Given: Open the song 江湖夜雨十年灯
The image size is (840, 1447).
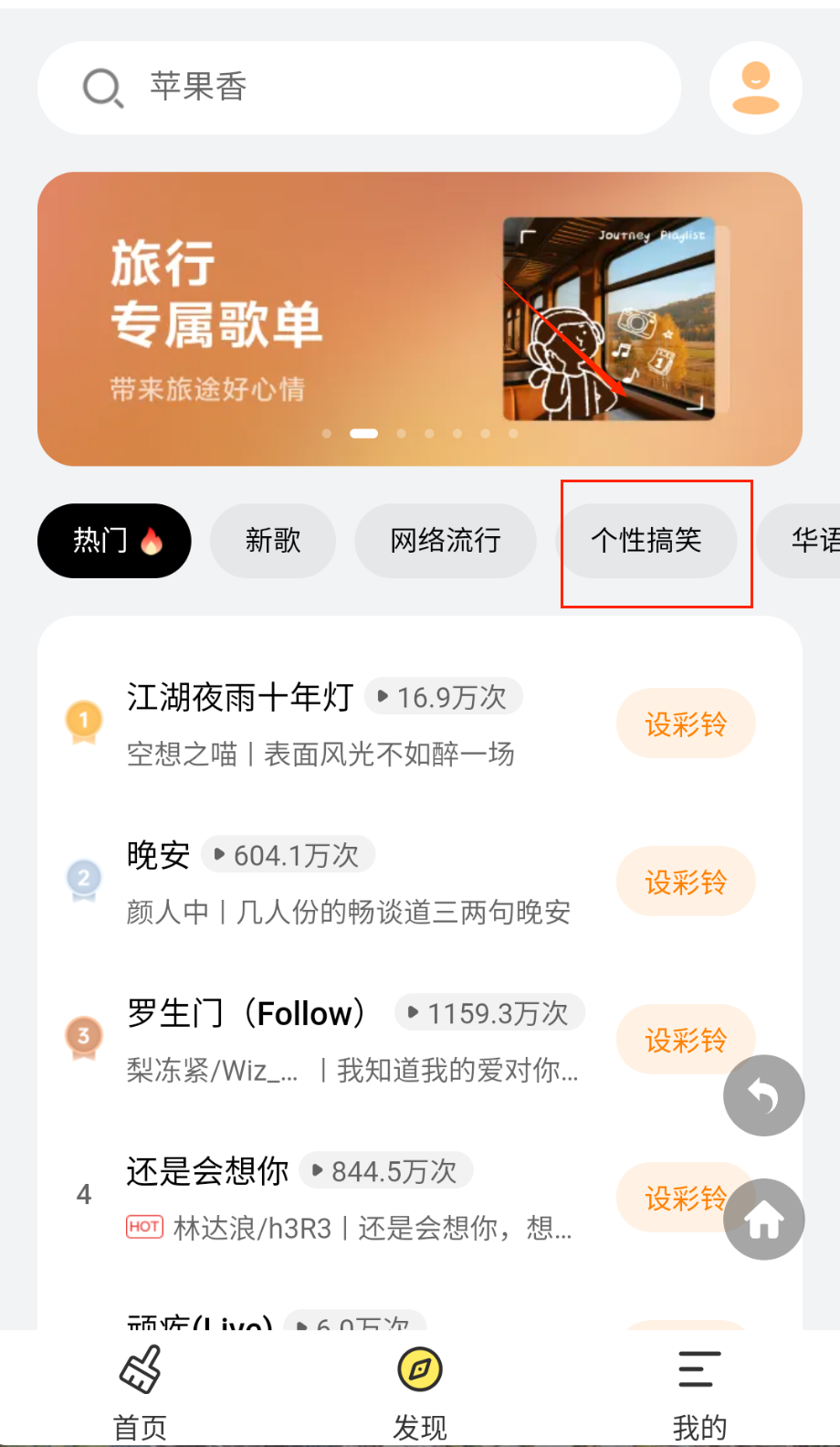Looking at the screenshot, I should pos(241,698).
